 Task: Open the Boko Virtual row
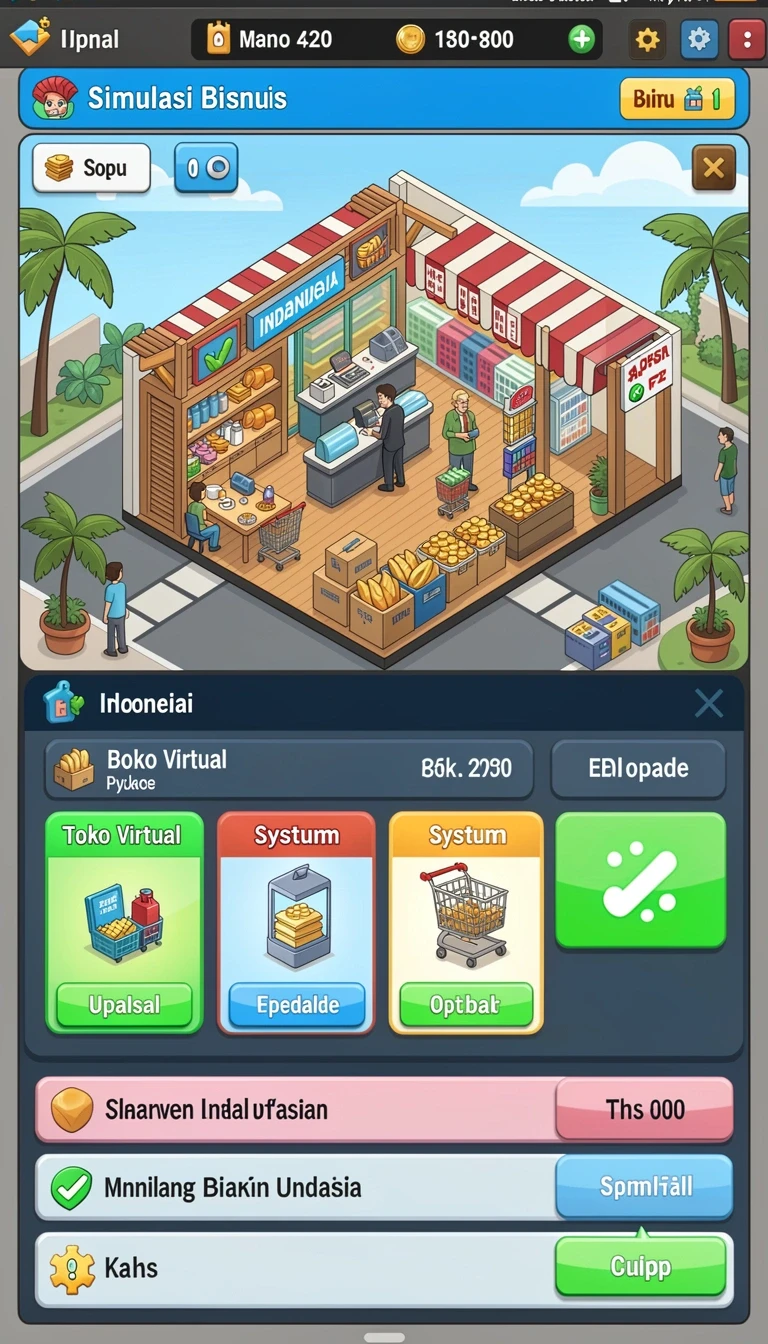click(288, 768)
